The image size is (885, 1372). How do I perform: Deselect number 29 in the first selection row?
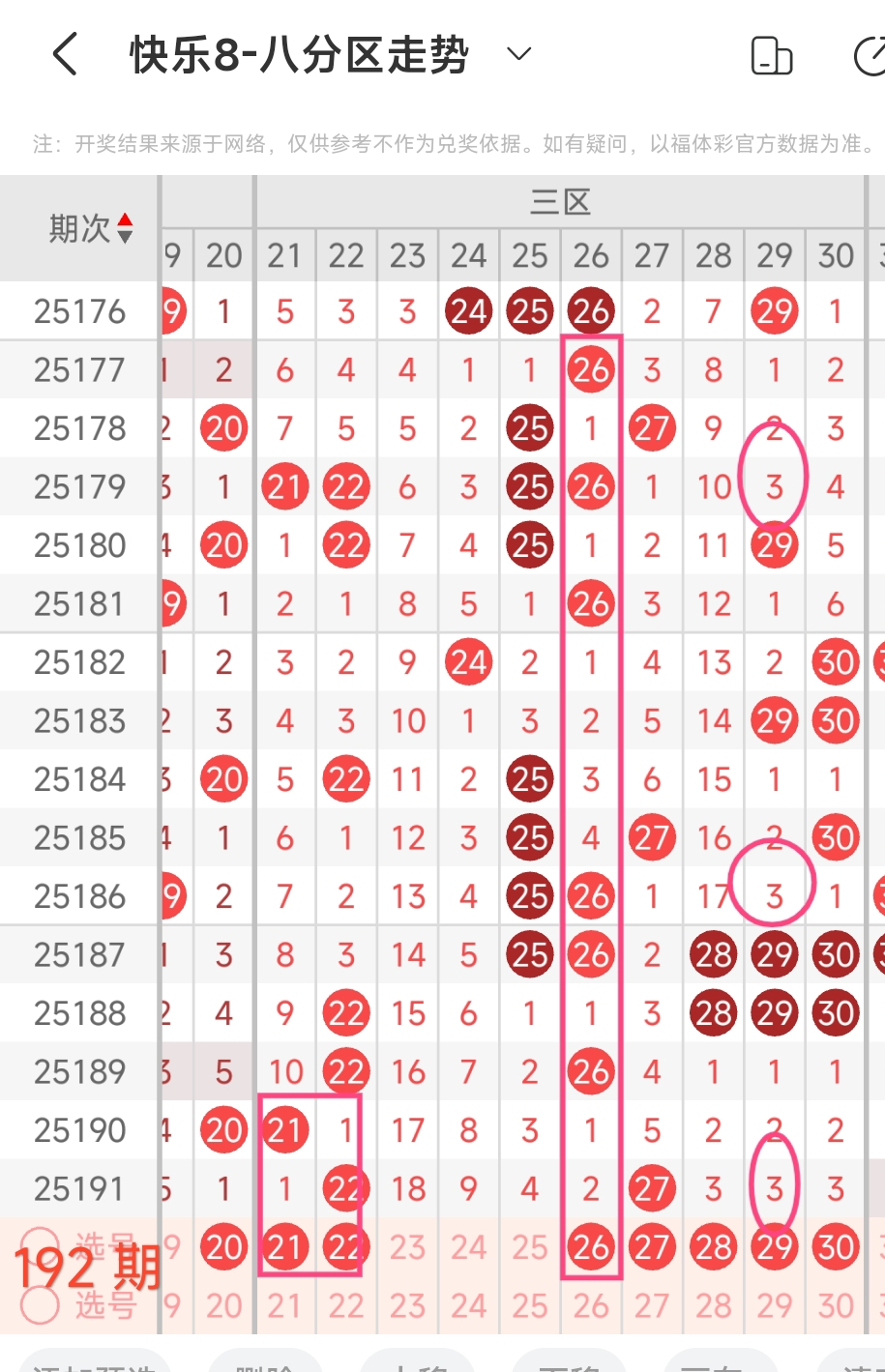[775, 1248]
